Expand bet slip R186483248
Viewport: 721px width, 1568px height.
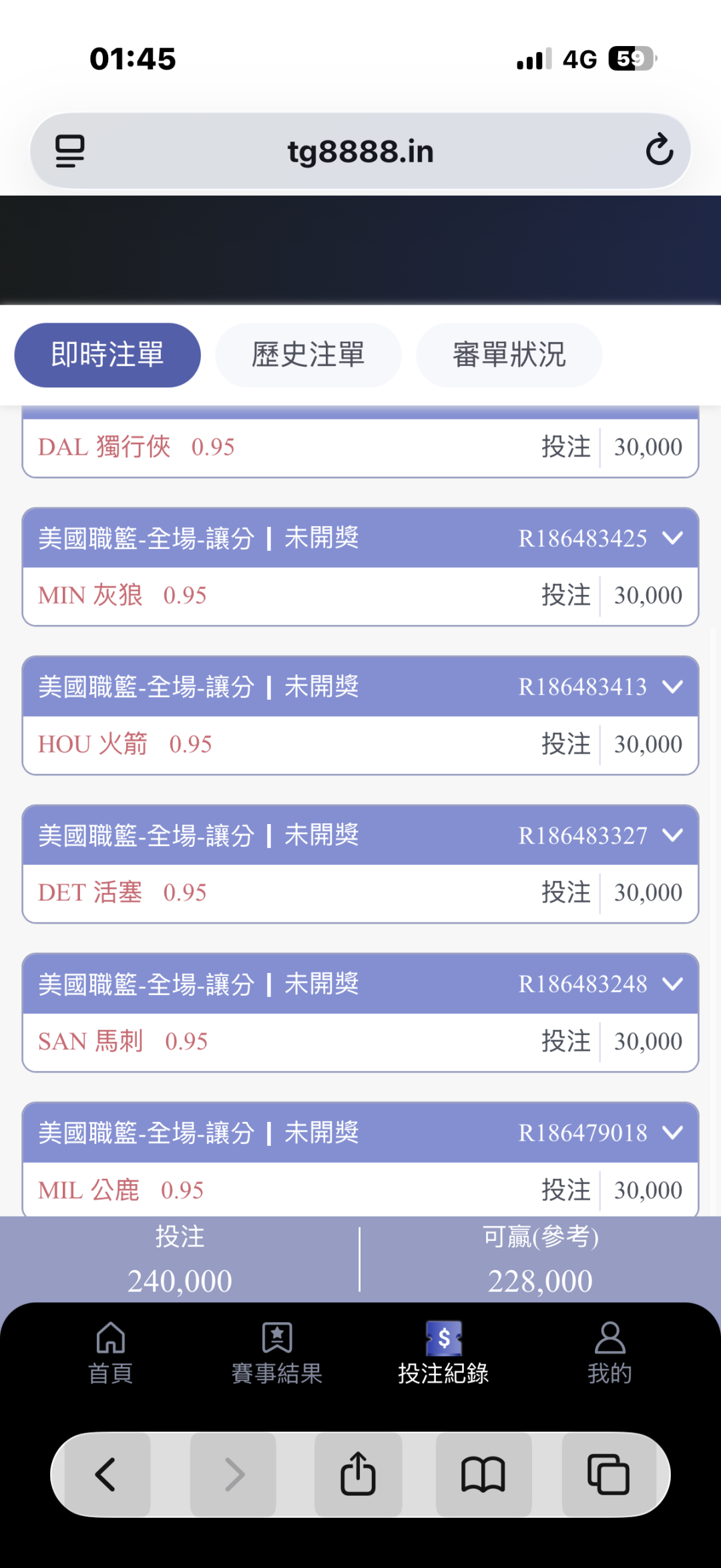(673, 984)
